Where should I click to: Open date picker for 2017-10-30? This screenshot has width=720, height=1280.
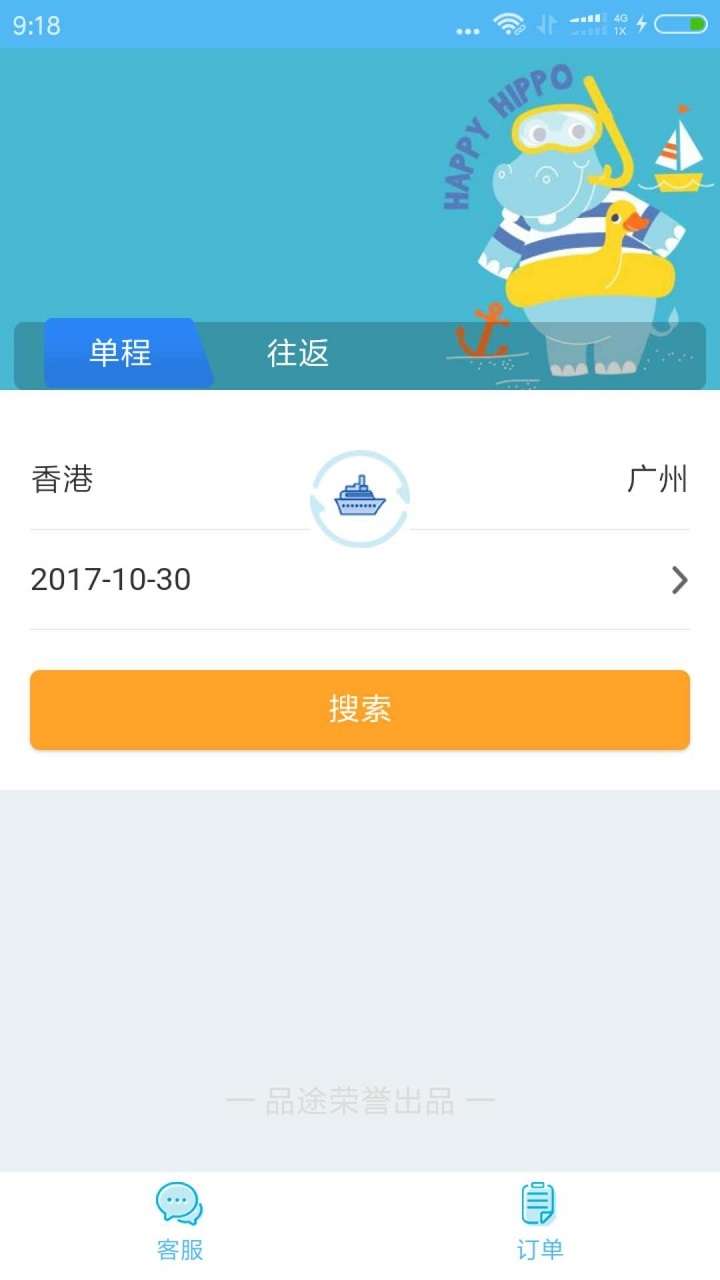[x=360, y=580]
